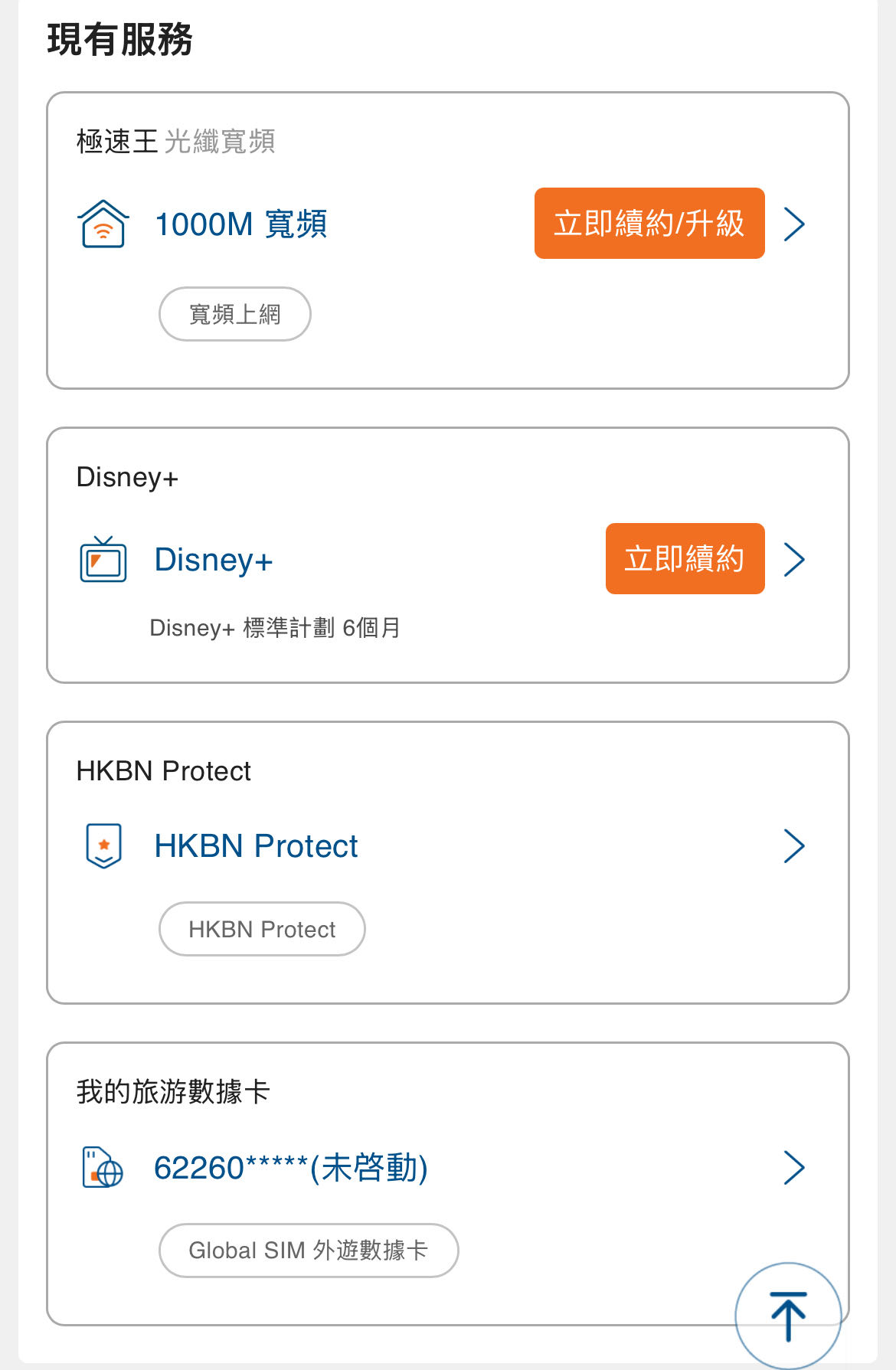The width and height of the screenshot is (896, 1370).
Task: Click the orange star inside the Protect shield
Action: coord(104,843)
